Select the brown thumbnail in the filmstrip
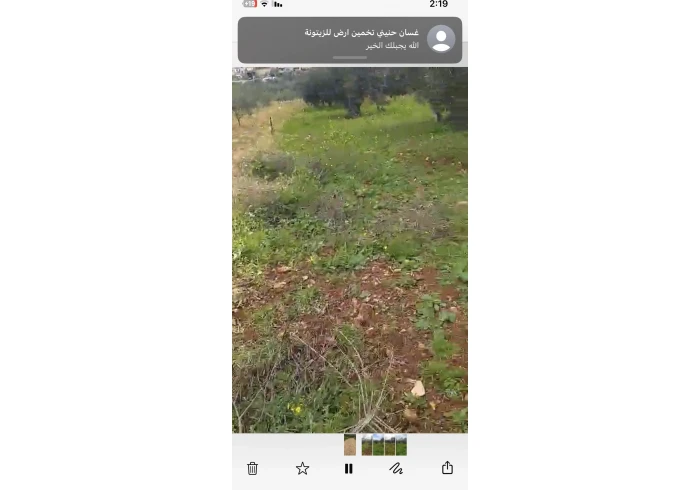This screenshot has width=700, height=490. click(350, 444)
